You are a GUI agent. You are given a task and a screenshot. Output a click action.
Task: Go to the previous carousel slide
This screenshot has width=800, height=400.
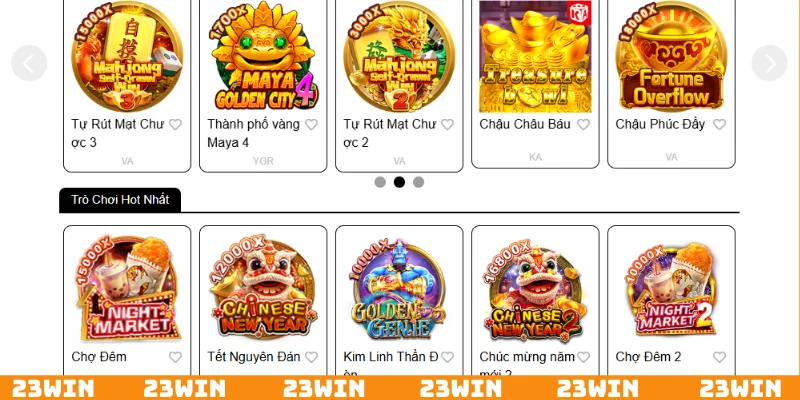pyautogui.click(x=29, y=63)
